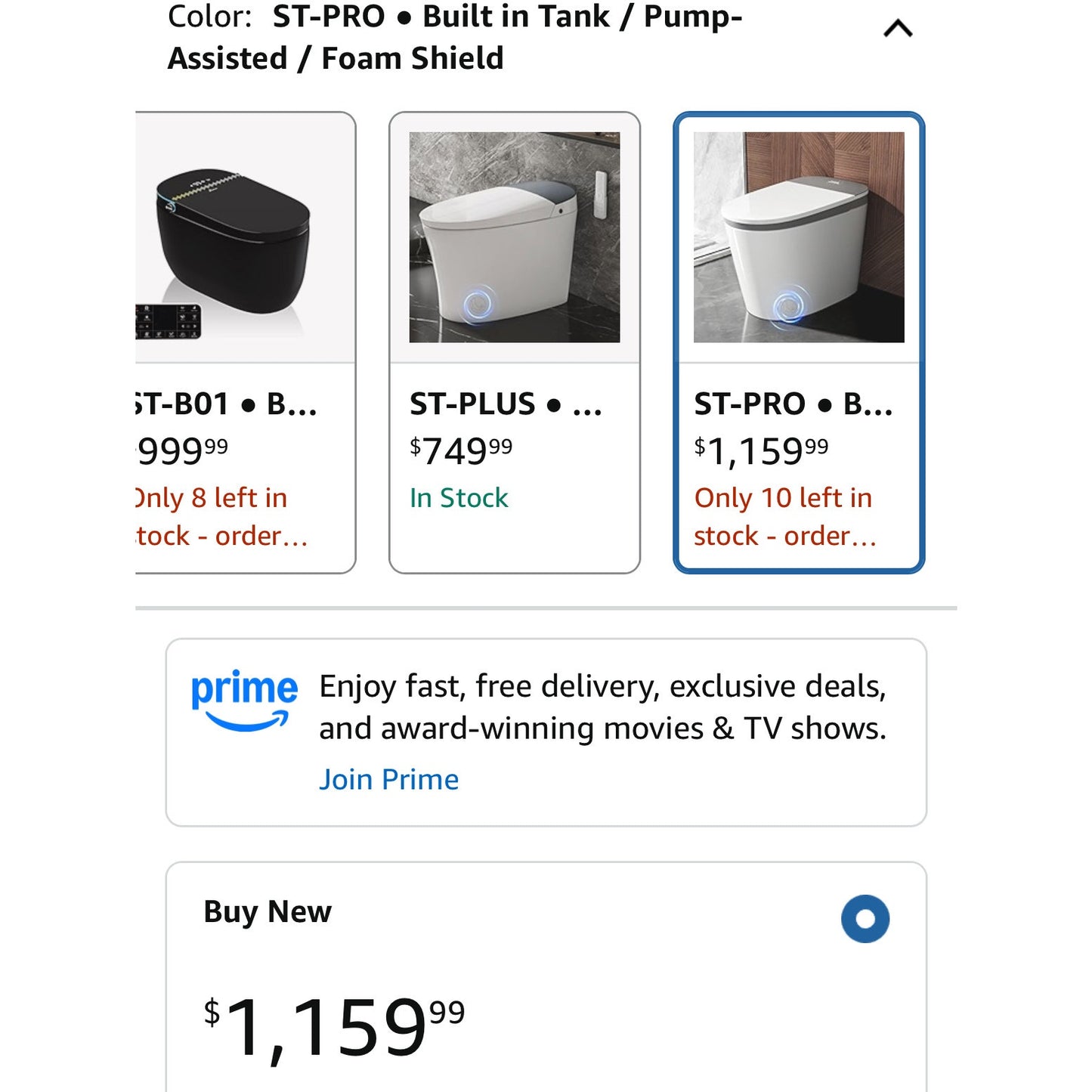Select the ST-PRO $1,159.99 variant
Image resolution: width=1092 pixels, height=1092 pixels.
pyautogui.click(x=798, y=342)
